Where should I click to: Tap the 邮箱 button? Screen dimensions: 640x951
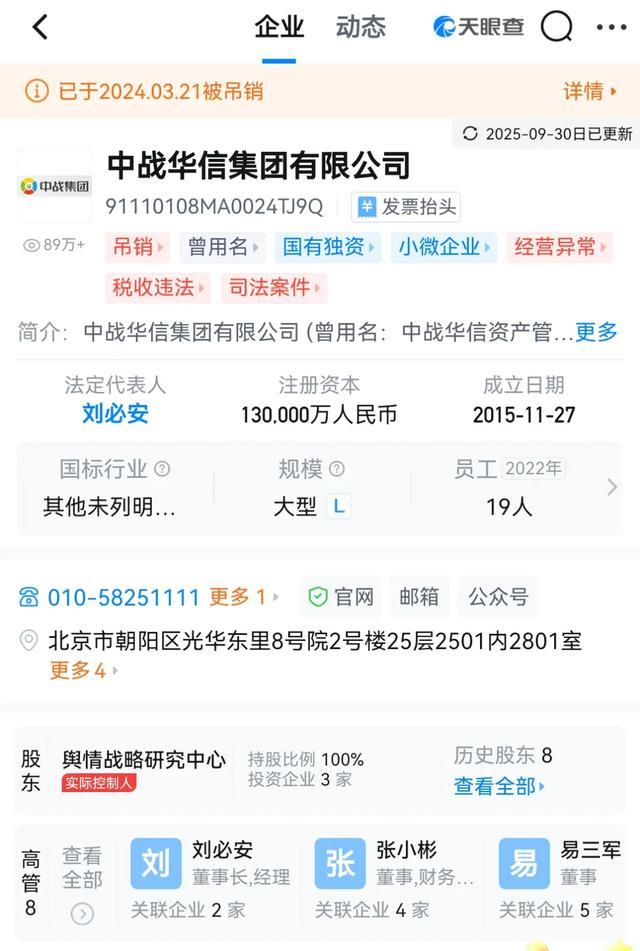(418, 597)
